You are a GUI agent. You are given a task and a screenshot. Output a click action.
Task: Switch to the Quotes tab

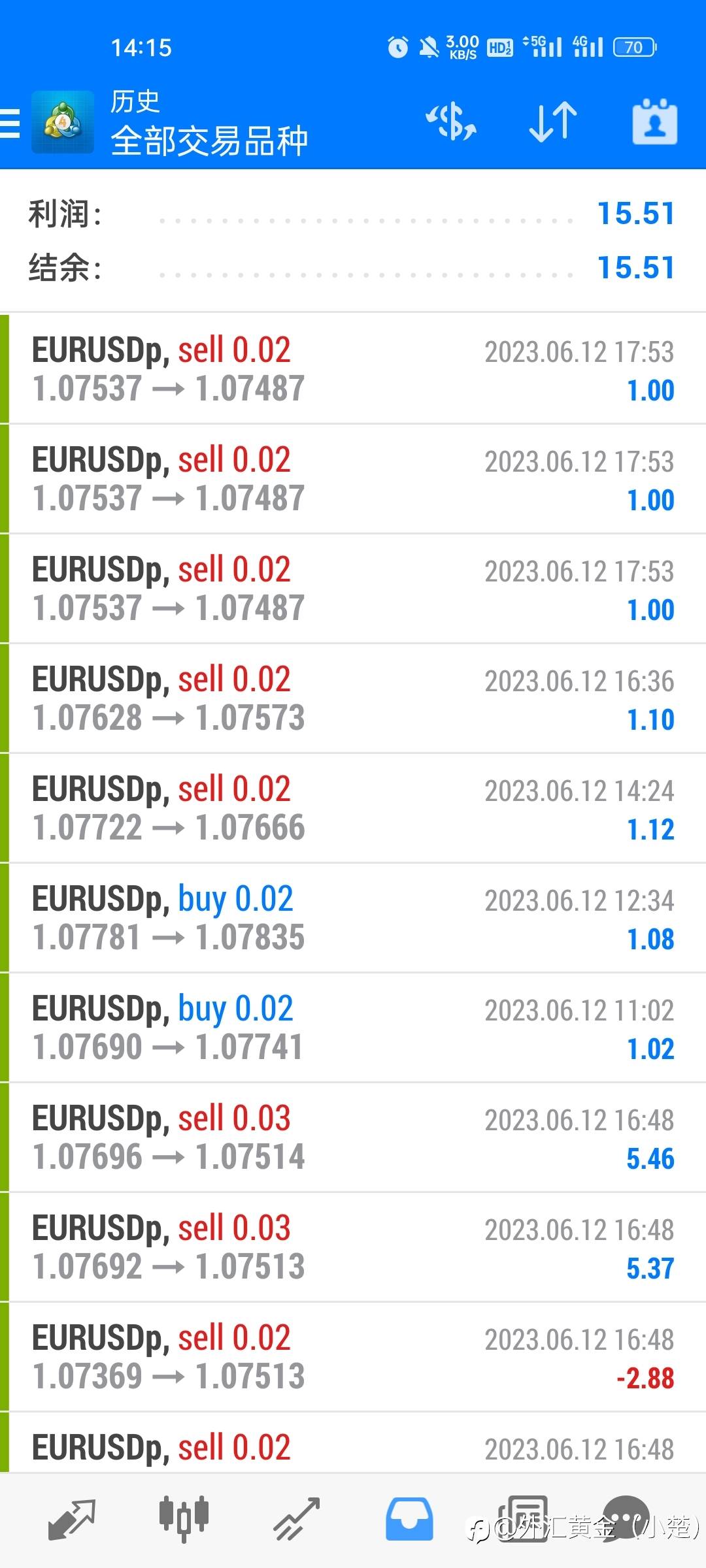[72, 1518]
